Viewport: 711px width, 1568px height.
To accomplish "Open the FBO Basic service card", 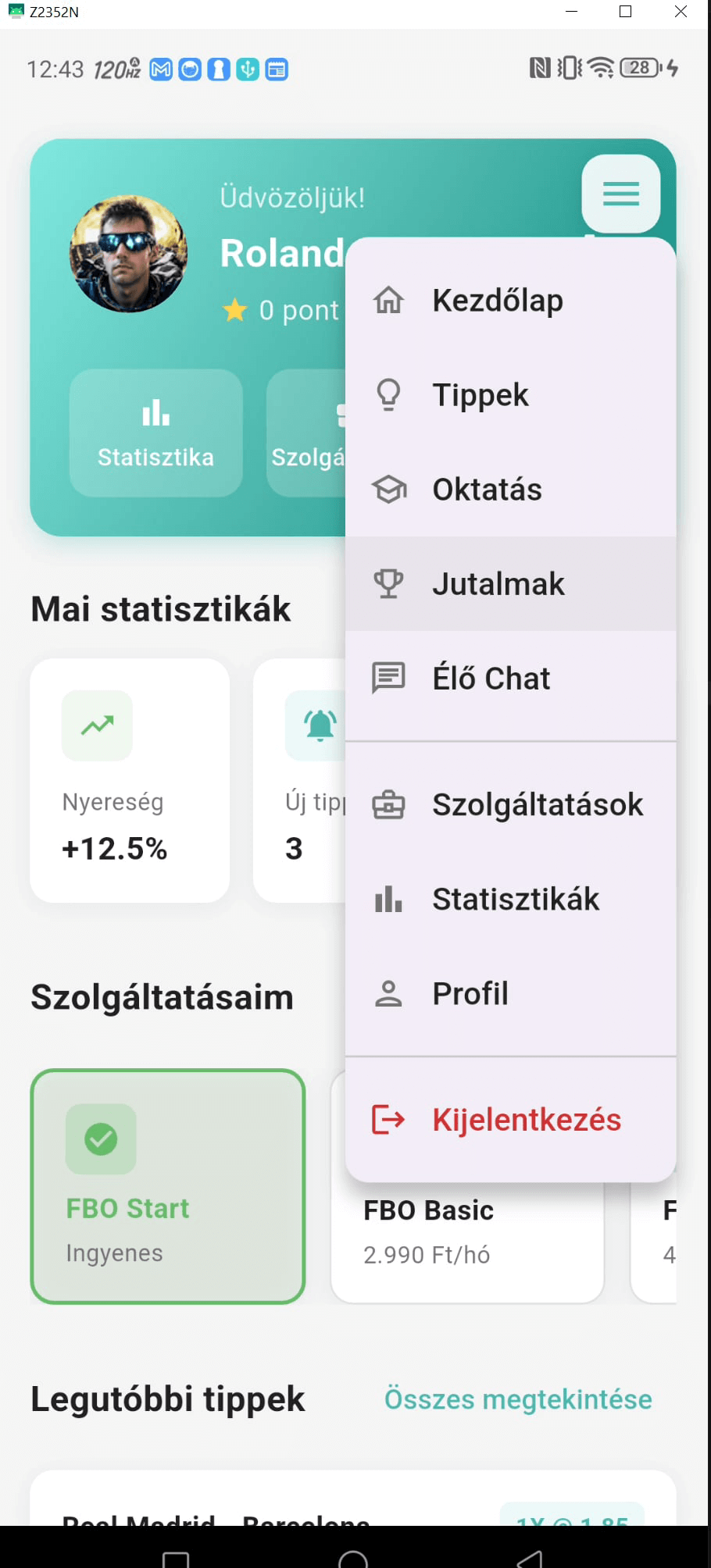I will 428,1234.
